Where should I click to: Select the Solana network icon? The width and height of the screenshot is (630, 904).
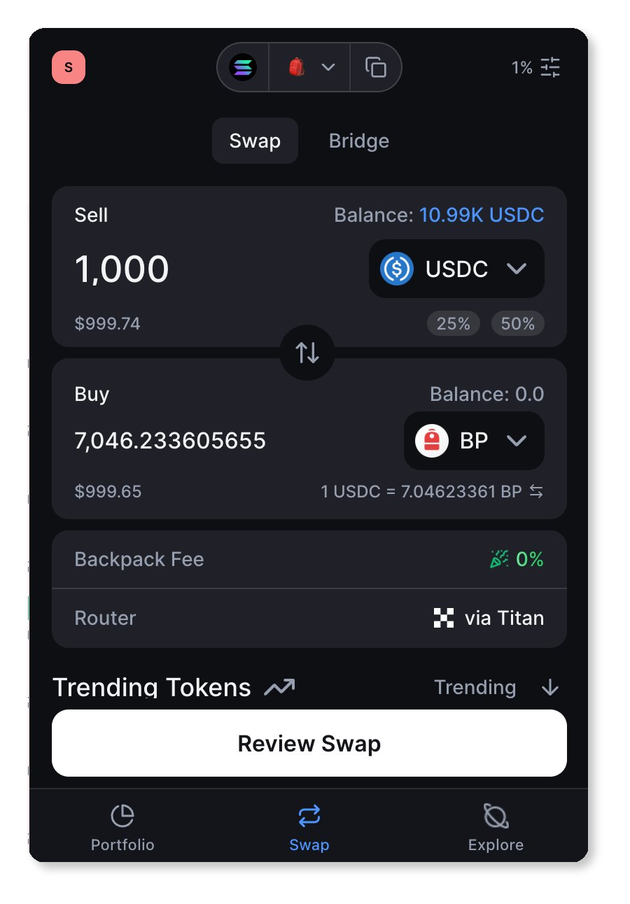243,67
